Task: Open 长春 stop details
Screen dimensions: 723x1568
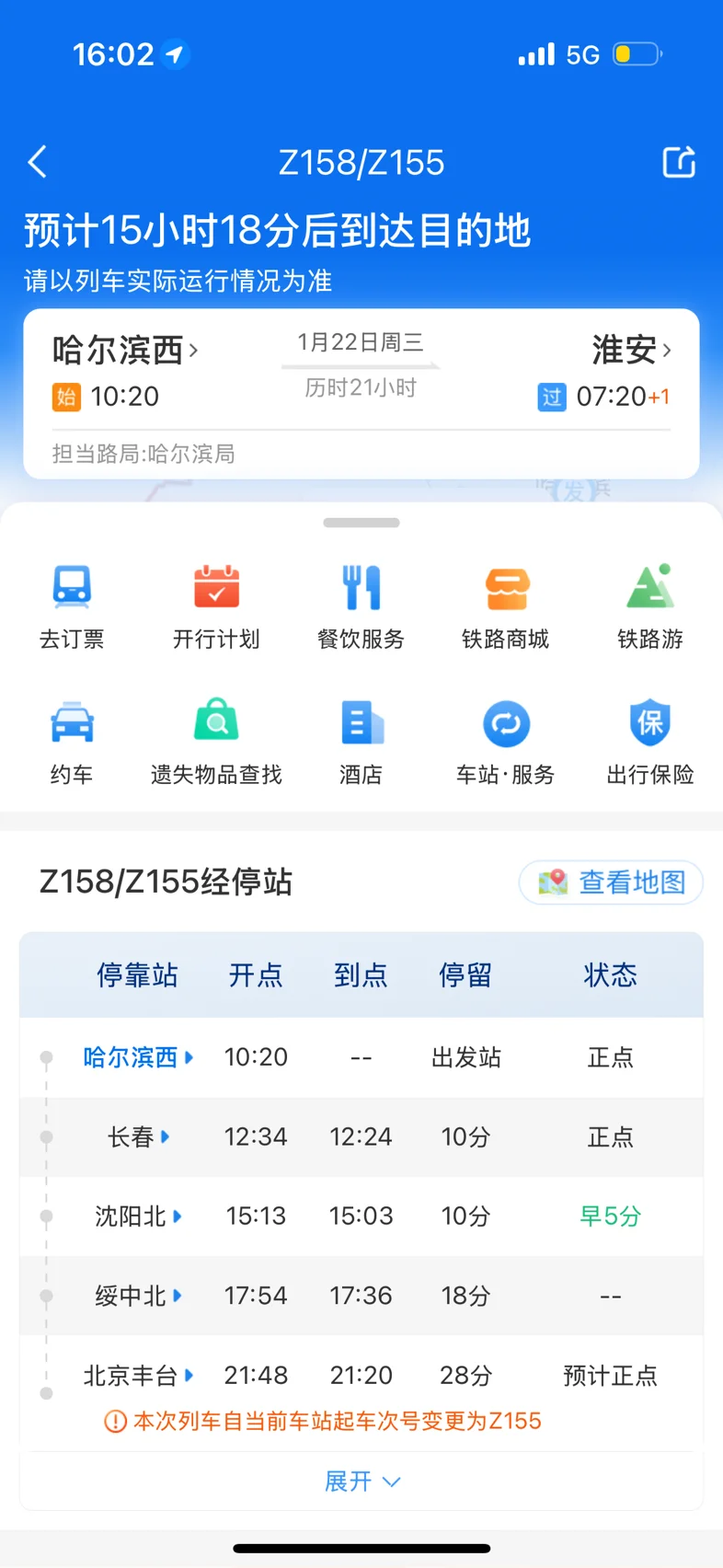Action: pyautogui.click(x=139, y=1137)
